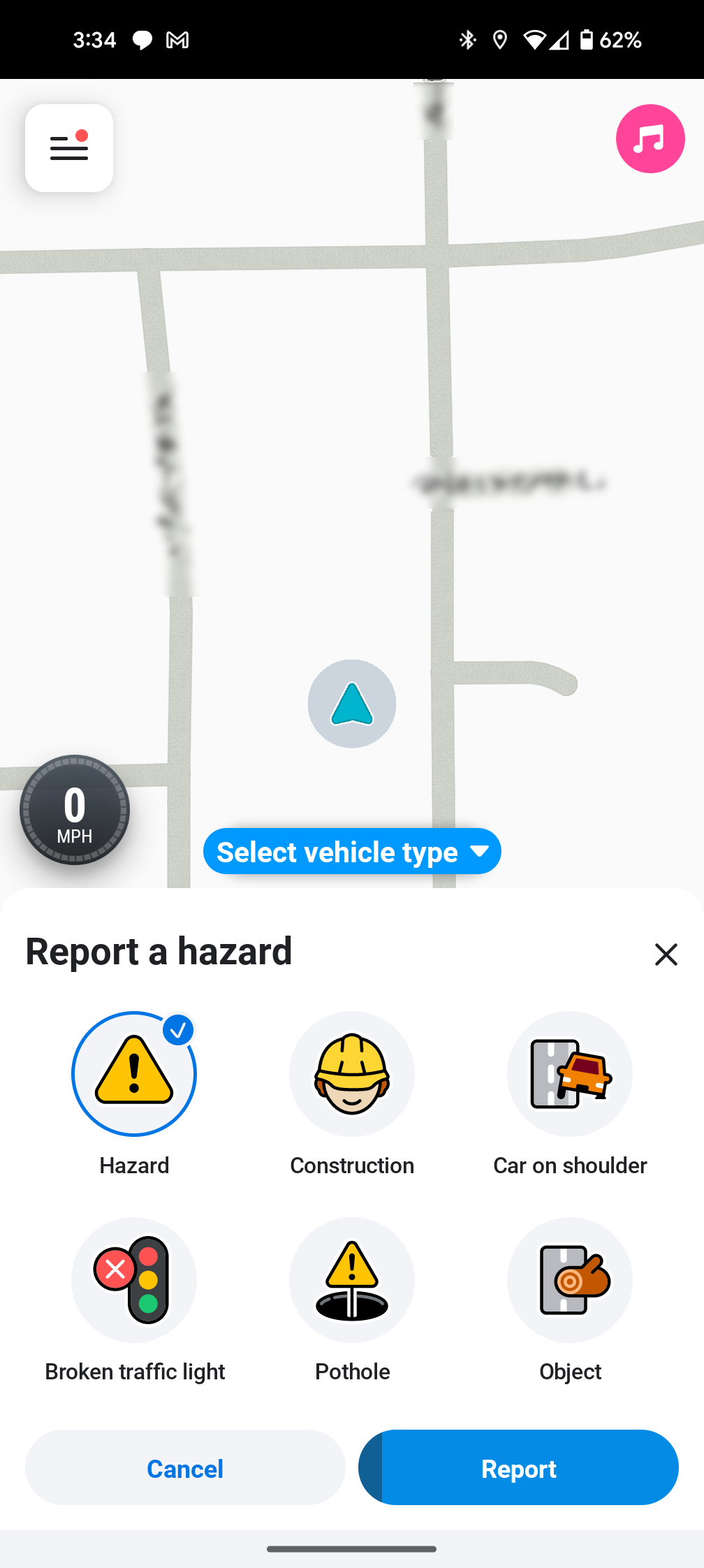Choose the Construction hazard type
704x1568 pixels.
point(352,1074)
